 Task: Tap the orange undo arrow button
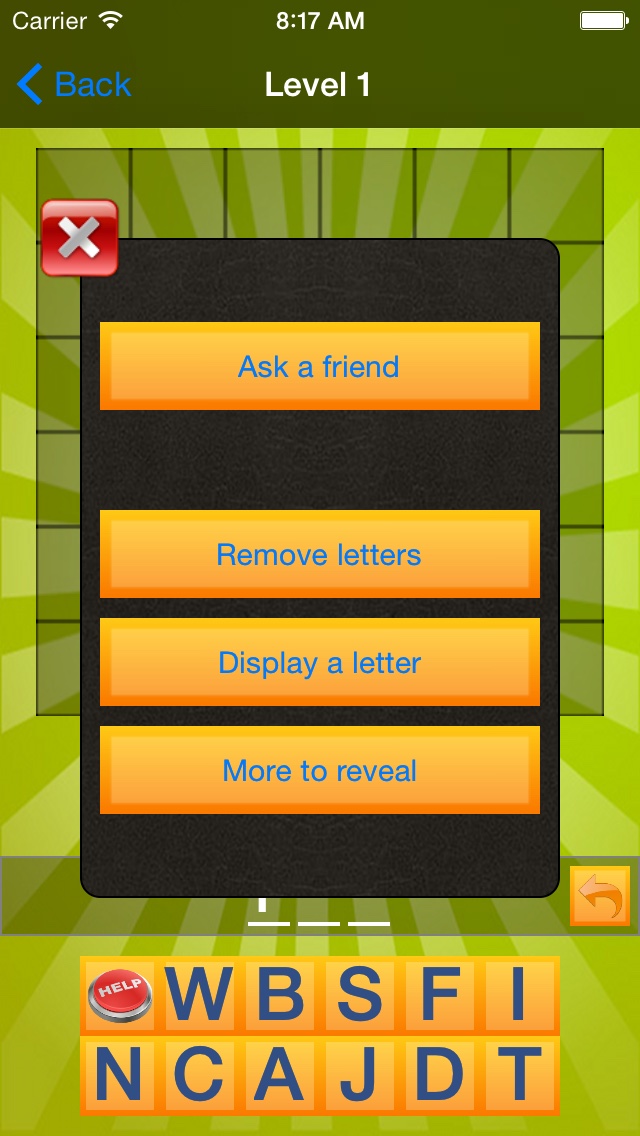click(600, 896)
